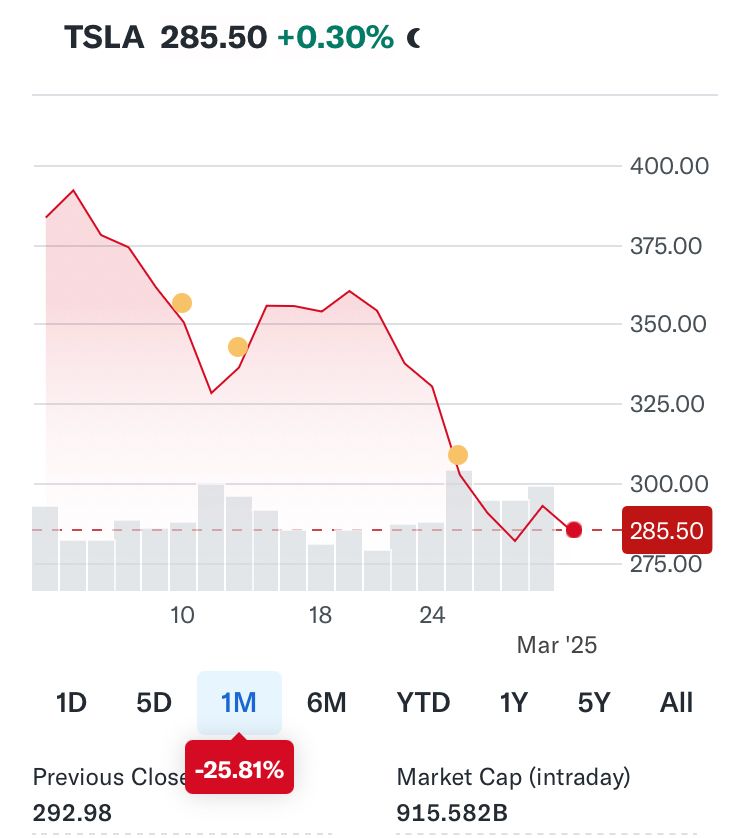This screenshot has height=838, width=750.
Task: Select the 1Y time range
Action: pos(513,703)
